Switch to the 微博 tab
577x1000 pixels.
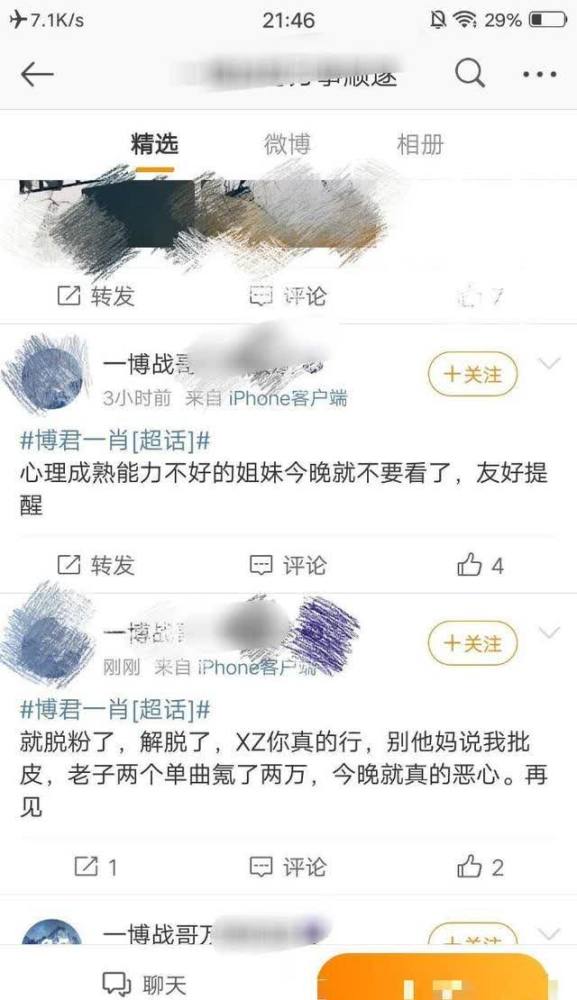click(287, 144)
